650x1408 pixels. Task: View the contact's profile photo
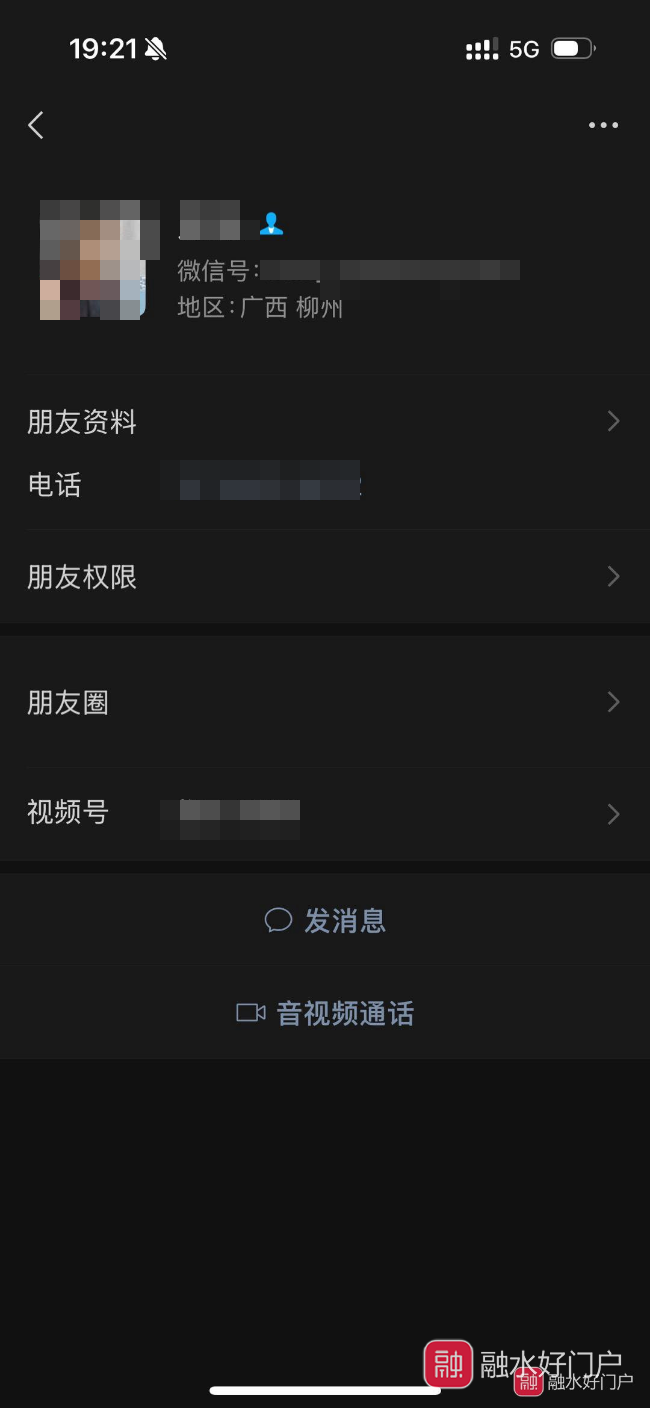pyautogui.click(x=94, y=260)
